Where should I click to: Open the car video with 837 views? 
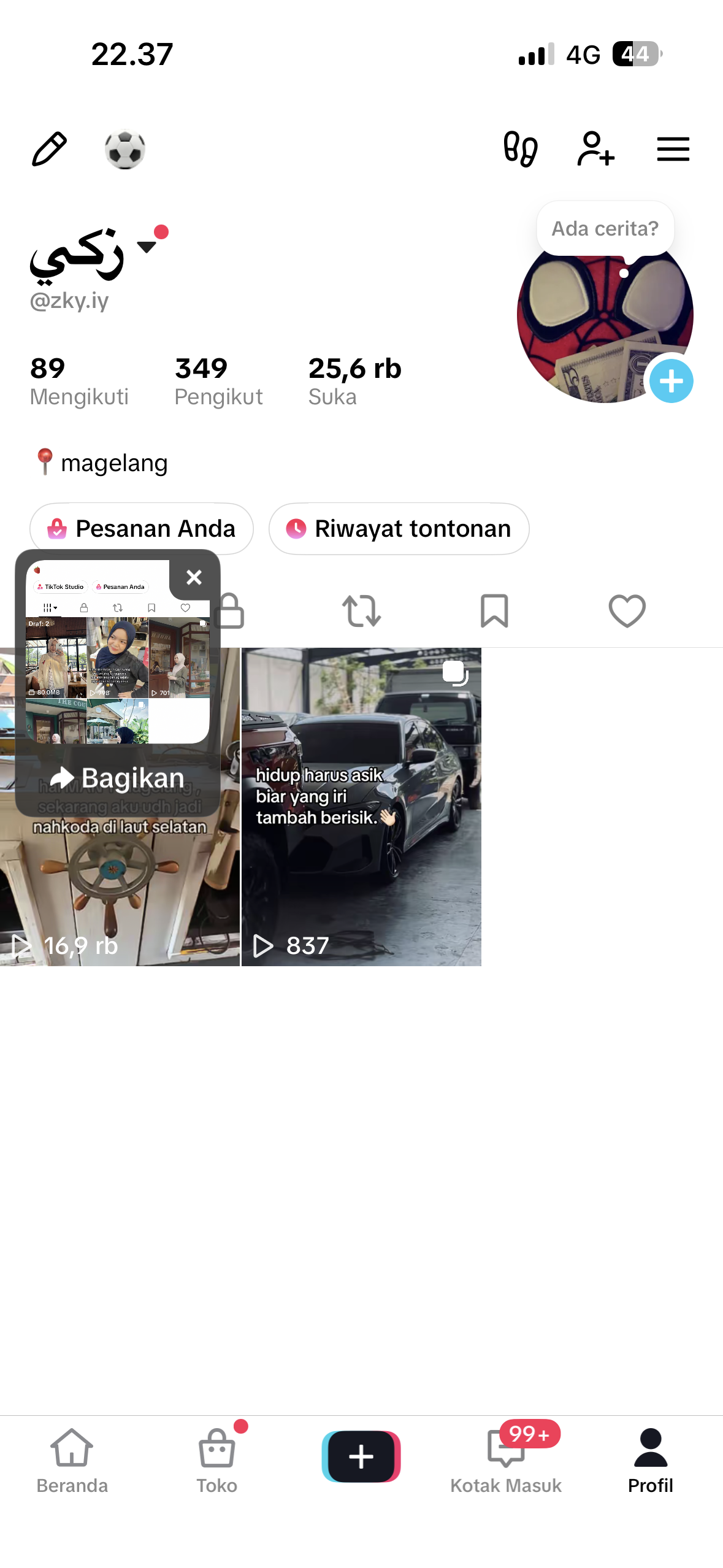(361, 807)
